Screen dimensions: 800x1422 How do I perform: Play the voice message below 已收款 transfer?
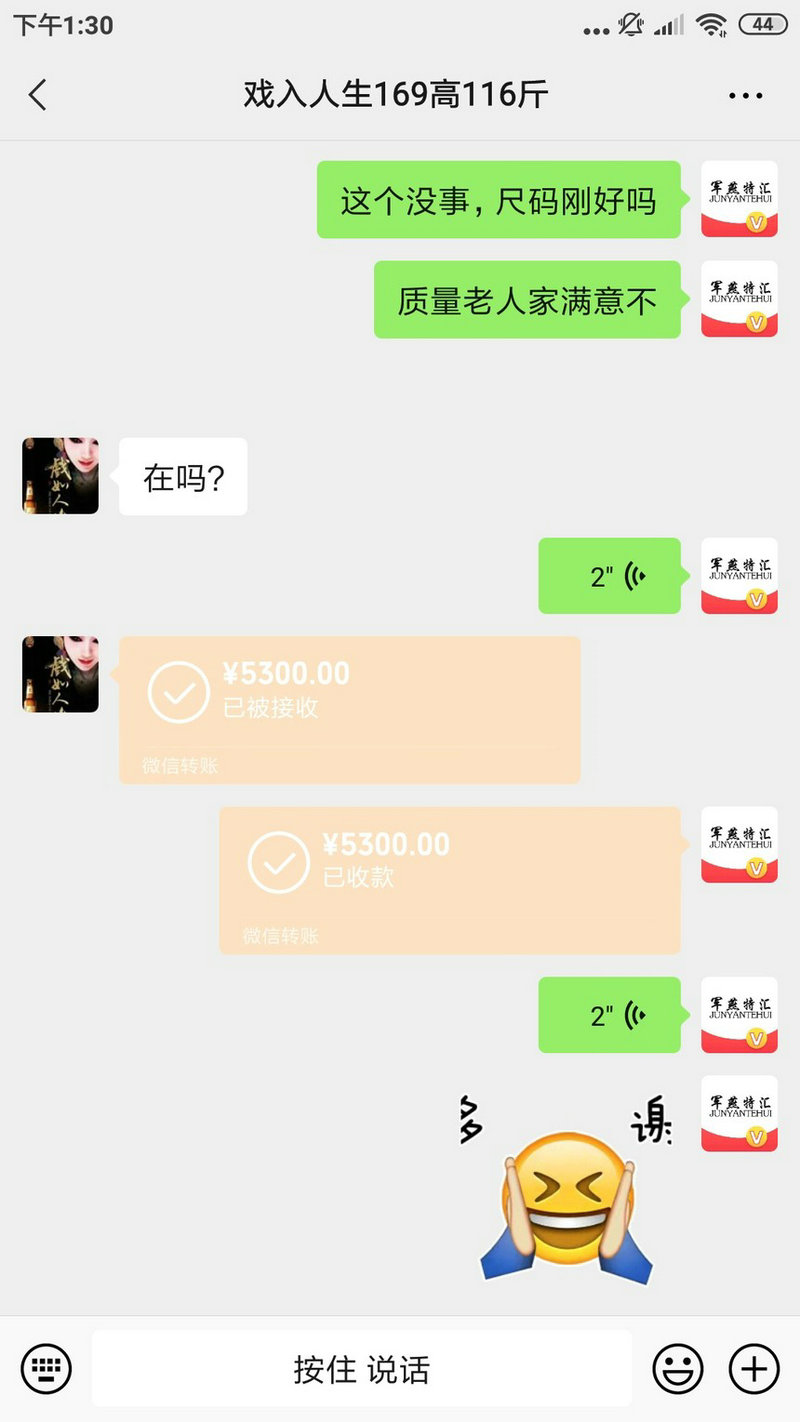click(x=610, y=1015)
